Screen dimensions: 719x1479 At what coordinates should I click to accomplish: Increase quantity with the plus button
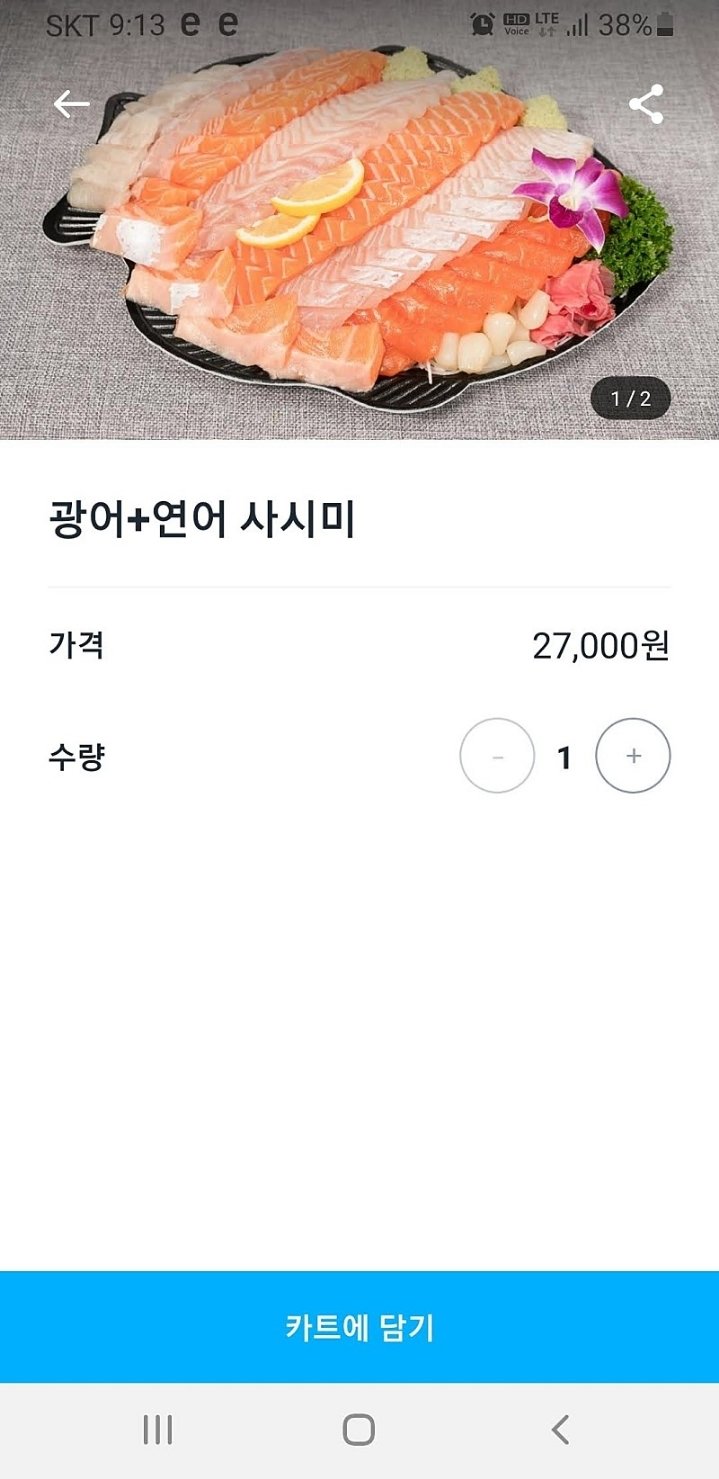[x=632, y=756]
